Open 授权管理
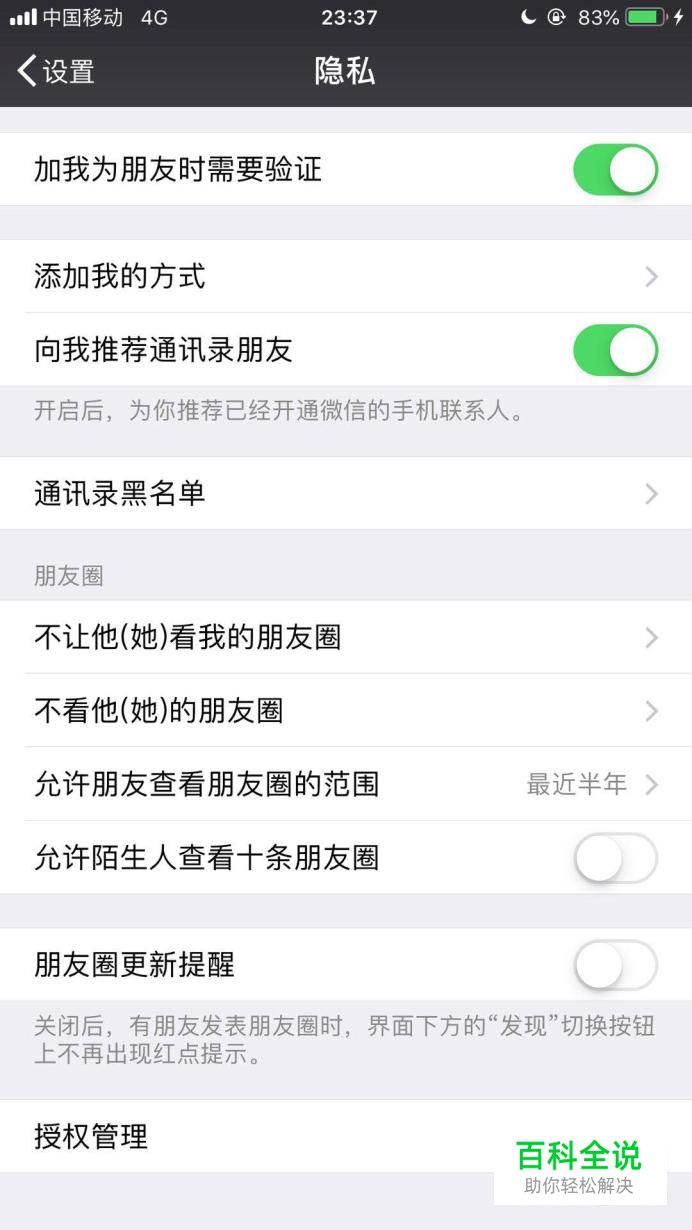 [x=346, y=1137]
